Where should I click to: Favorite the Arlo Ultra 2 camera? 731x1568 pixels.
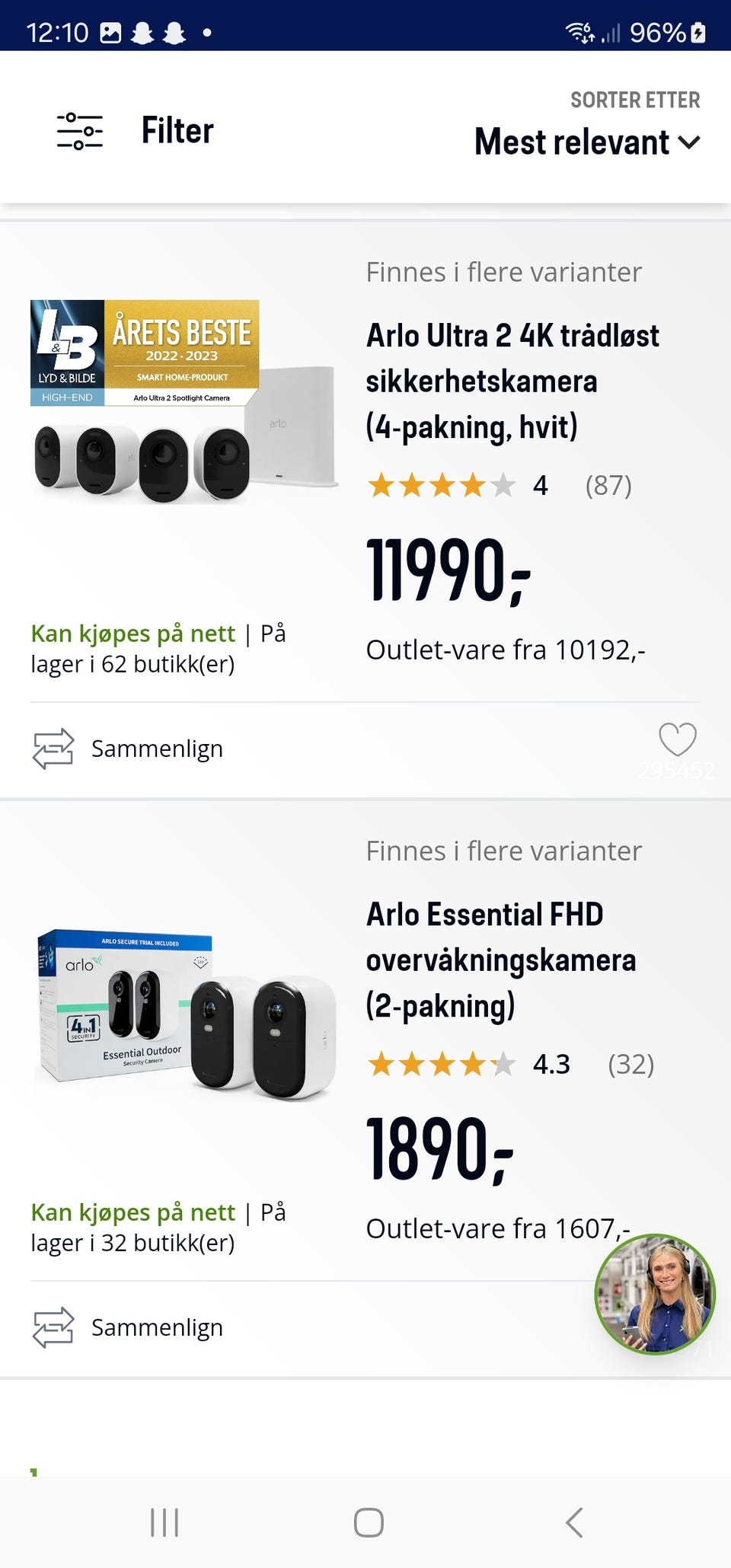point(677,739)
